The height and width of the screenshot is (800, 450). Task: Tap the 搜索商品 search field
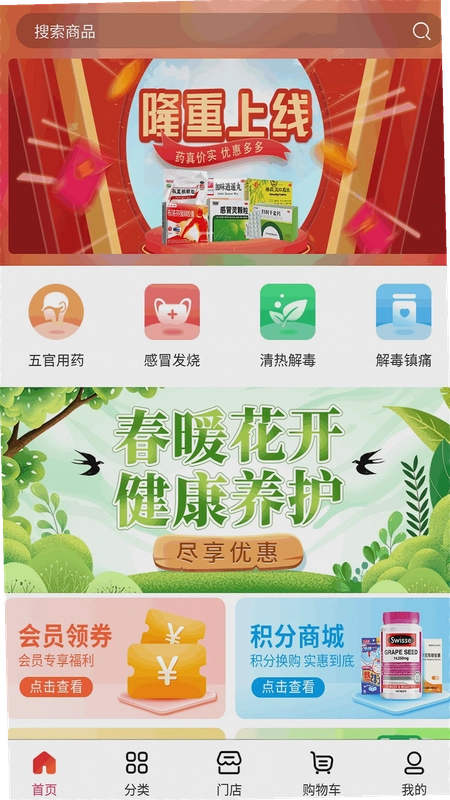point(229,31)
